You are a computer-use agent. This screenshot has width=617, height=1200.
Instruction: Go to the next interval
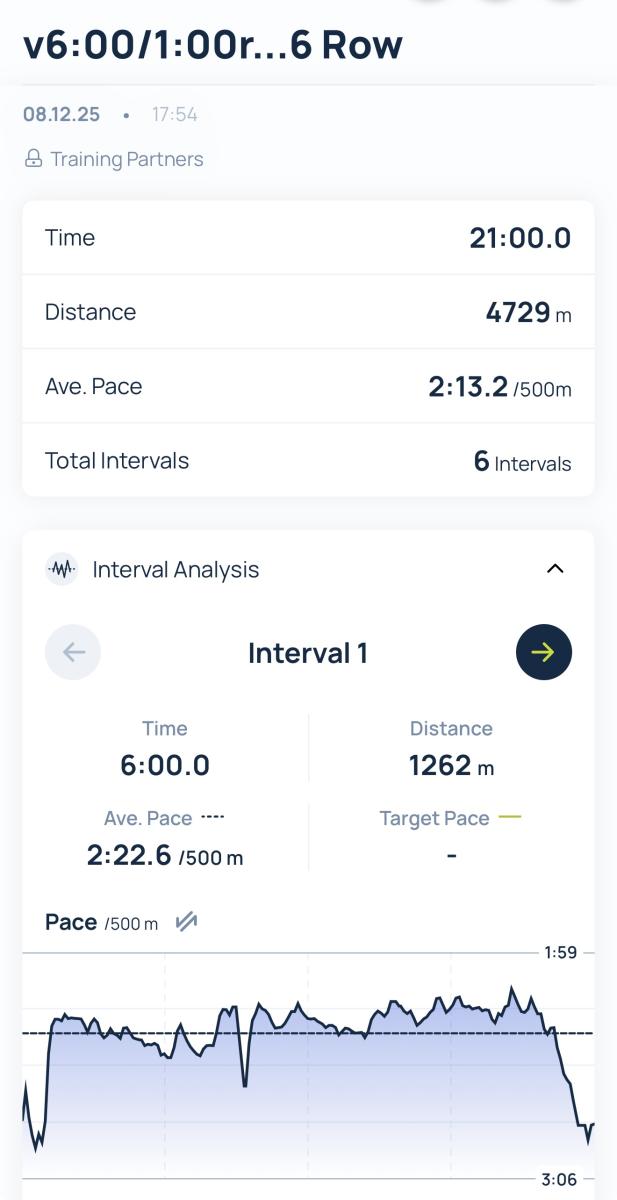(x=543, y=653)
